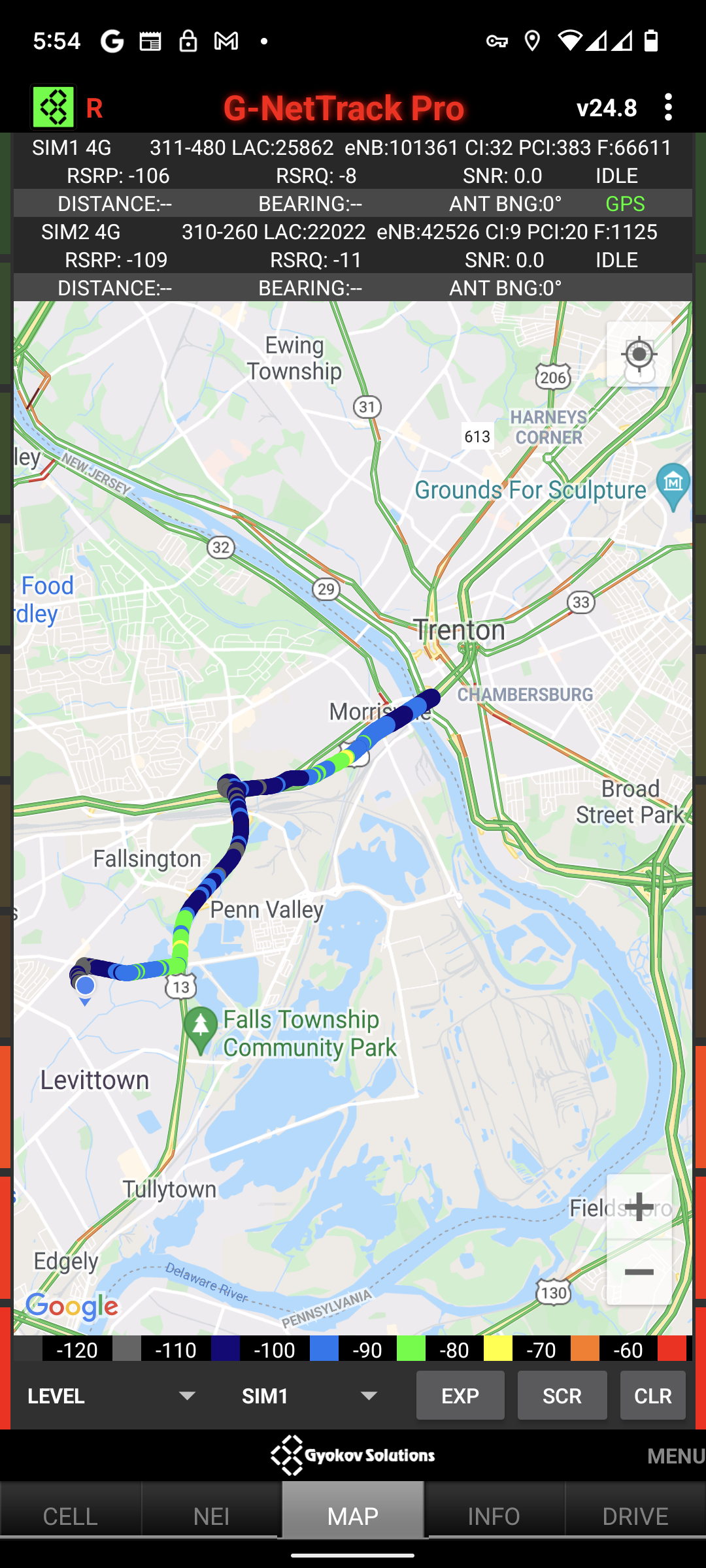Expand the LEVEL dropdown

[x=112, y=1396]
